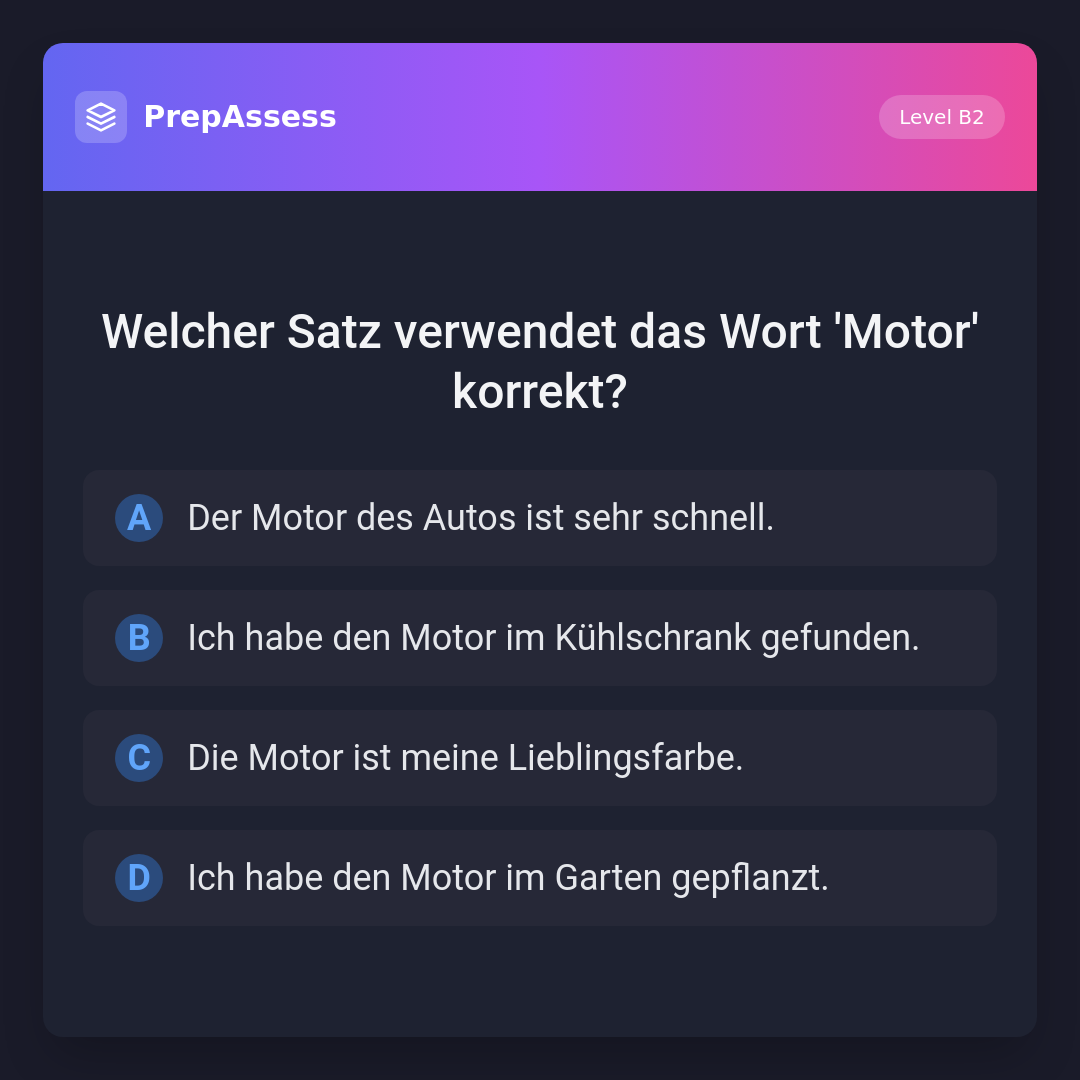1080x1080 pixels.
Task: Choose option B mentioning Kühlschrank
Action: pos(540,638)
